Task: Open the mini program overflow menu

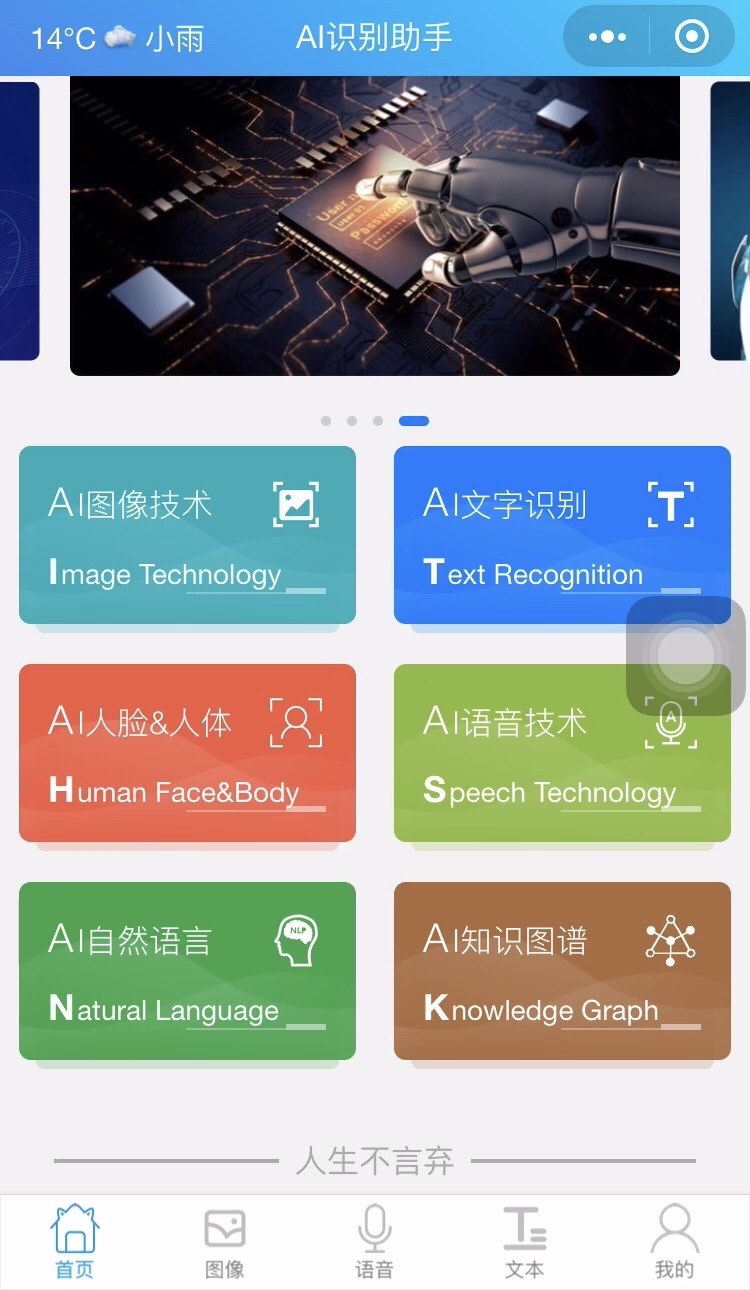Action: 607,37
